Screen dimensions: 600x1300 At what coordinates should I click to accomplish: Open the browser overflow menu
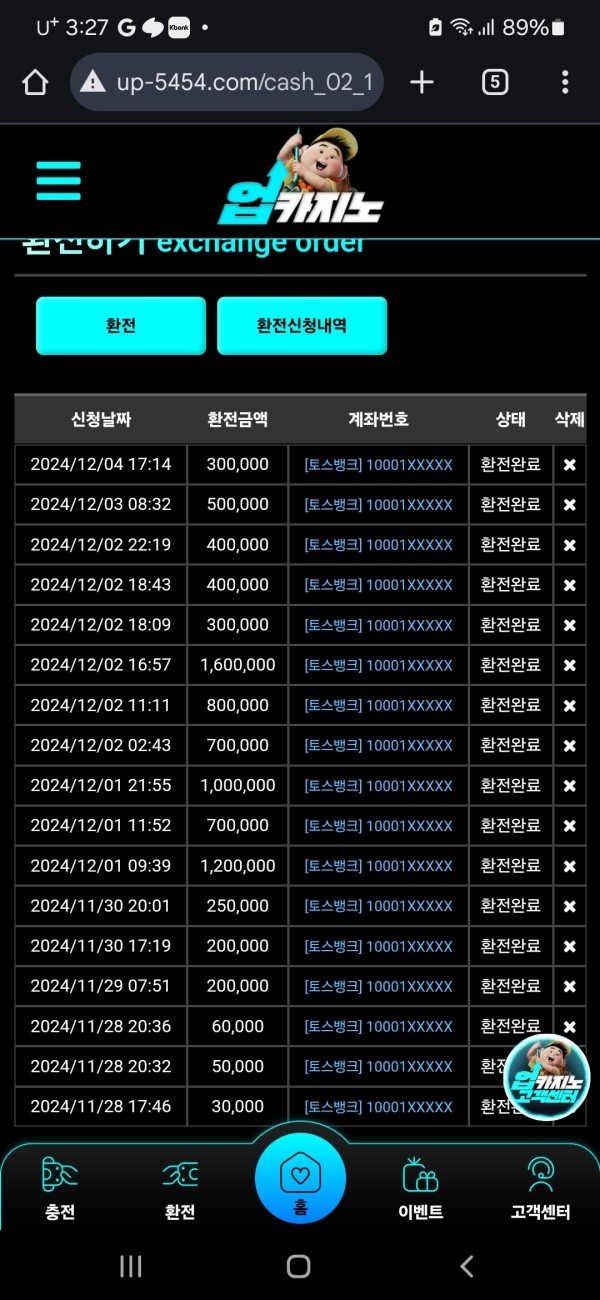click(565, 82)
